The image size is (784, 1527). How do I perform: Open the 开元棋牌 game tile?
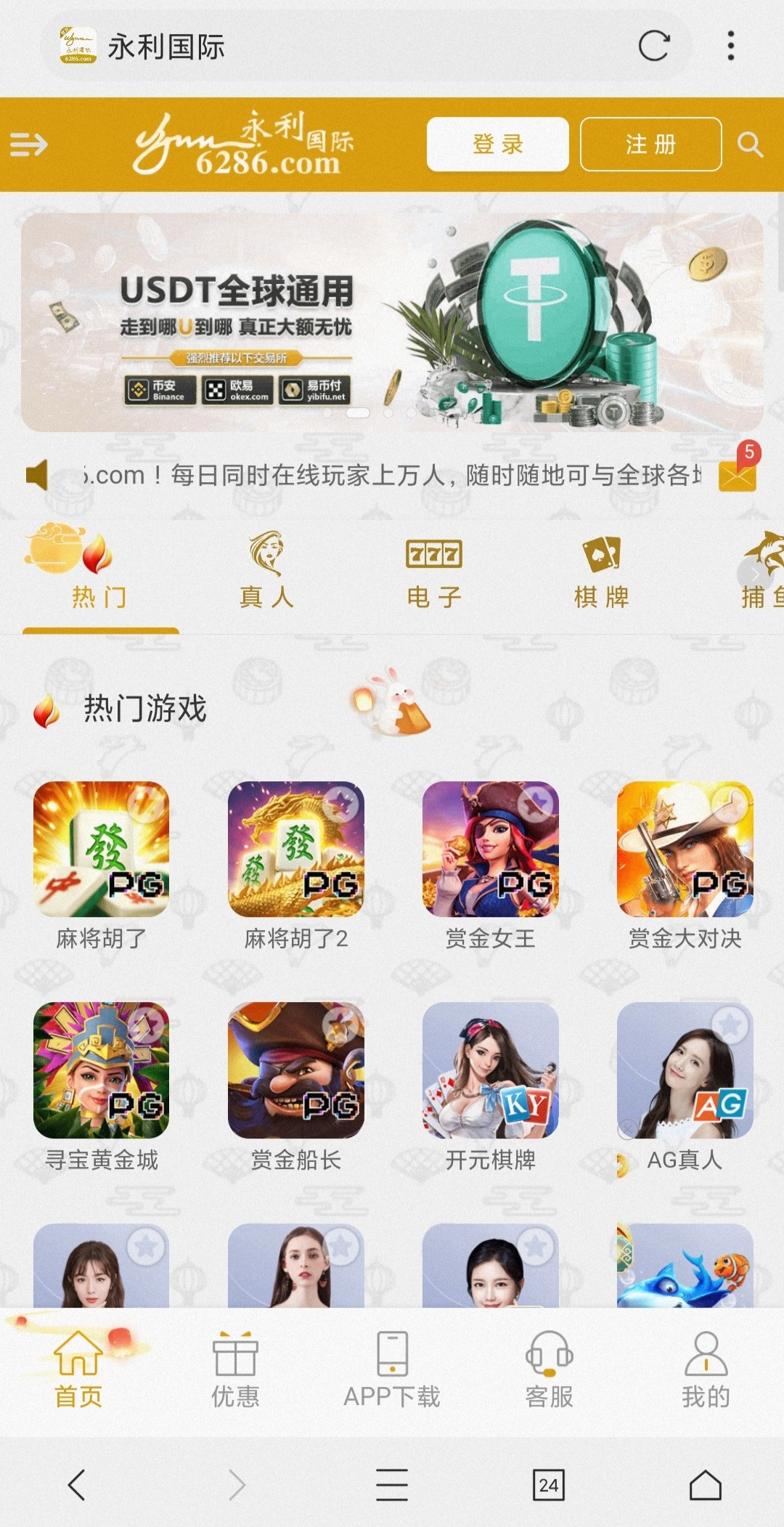[491, 1070]
